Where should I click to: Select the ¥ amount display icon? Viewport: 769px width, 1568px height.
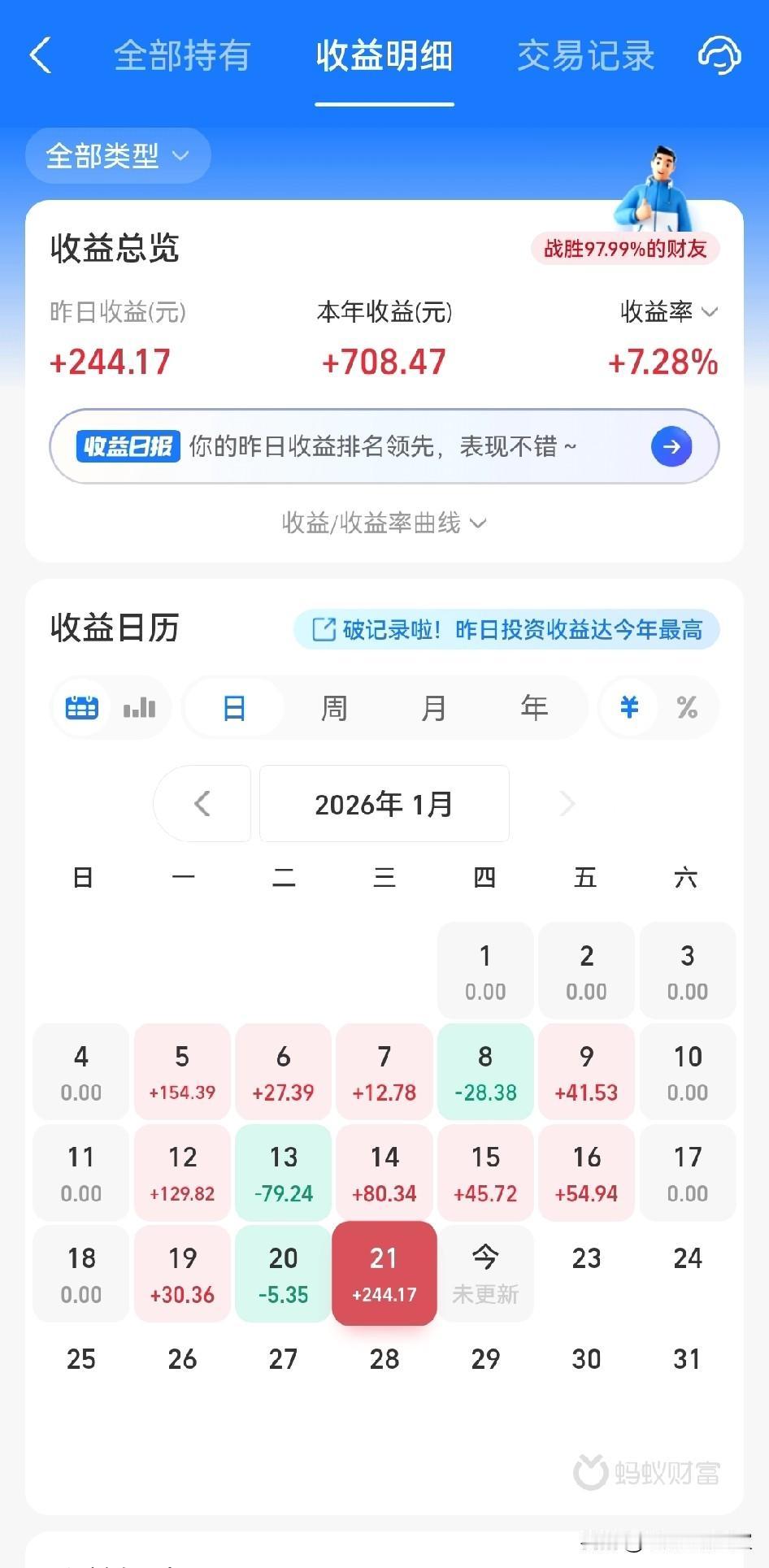pyautogui.click(x=628, y=707)
